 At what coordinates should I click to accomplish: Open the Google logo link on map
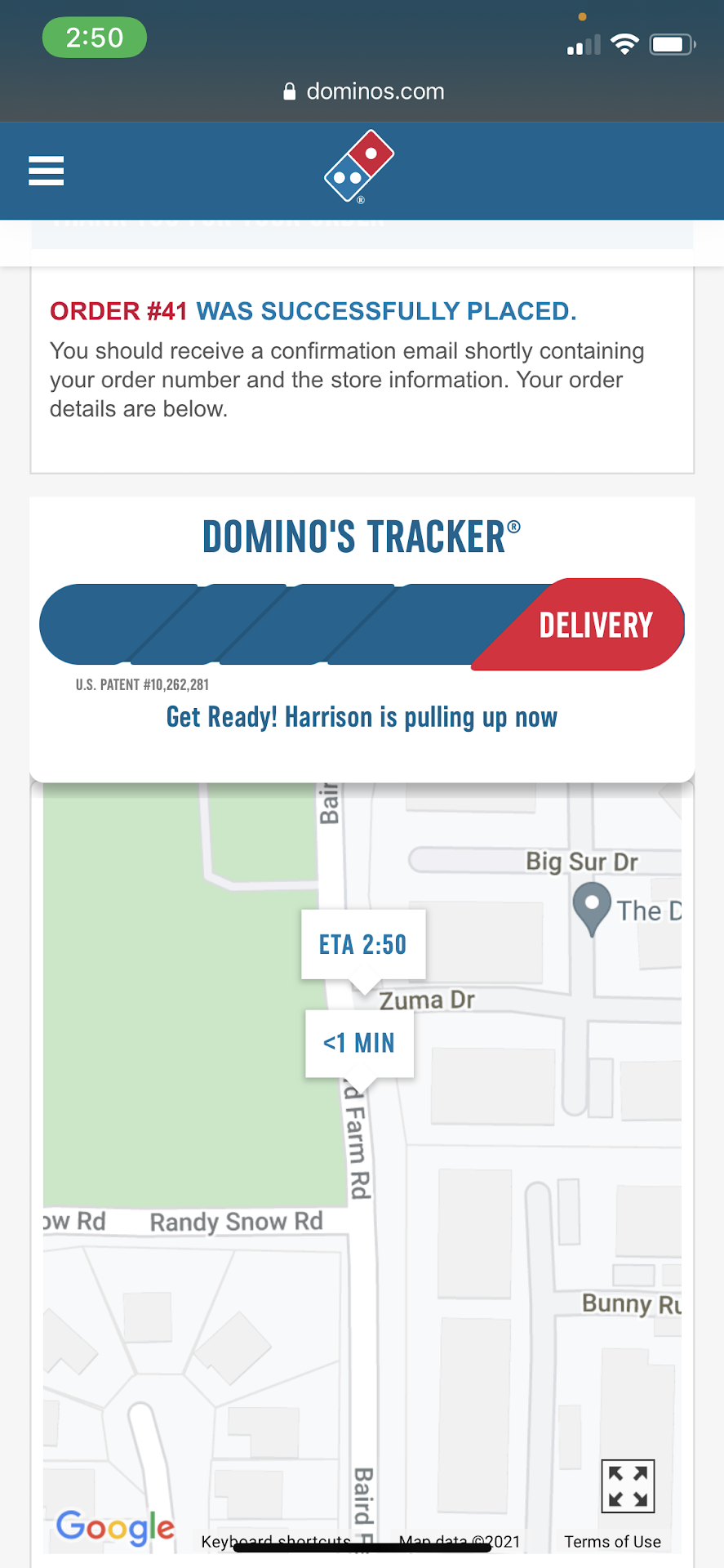pyautogui.click(x=115, y=1526)
